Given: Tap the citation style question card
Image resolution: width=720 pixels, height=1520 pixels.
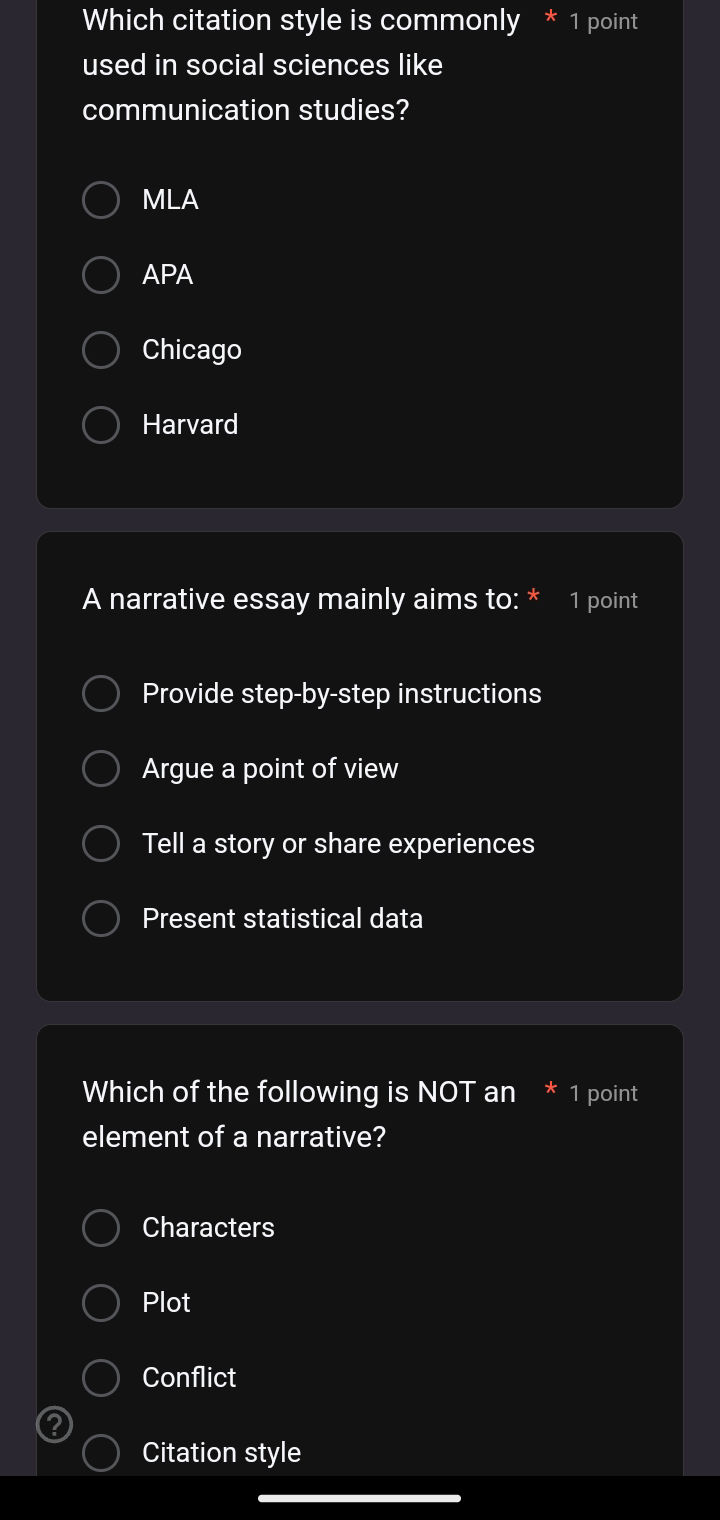Looking at the screenshot, I should click(300, 65).
